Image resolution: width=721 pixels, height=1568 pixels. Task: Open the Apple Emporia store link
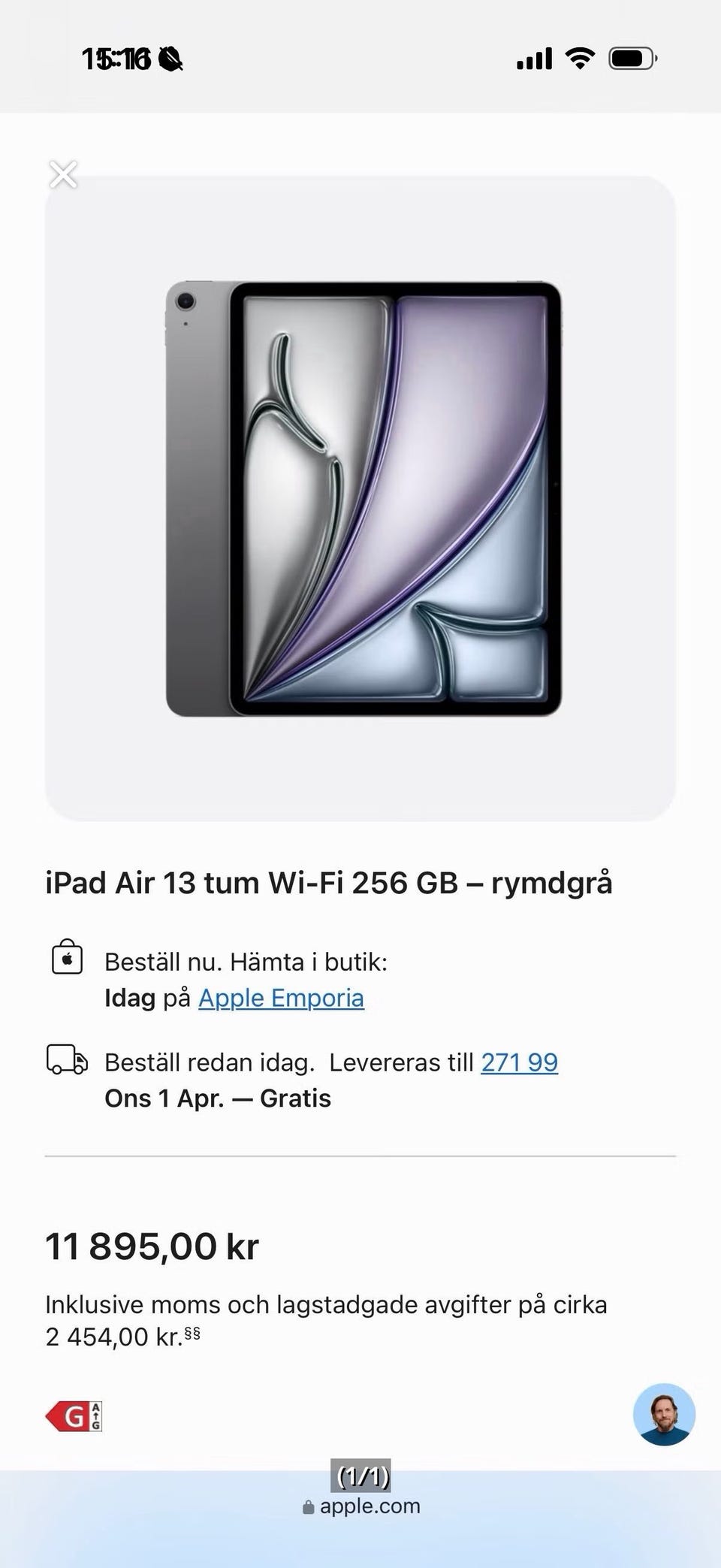pyautogui.click(x=281, y=998)
